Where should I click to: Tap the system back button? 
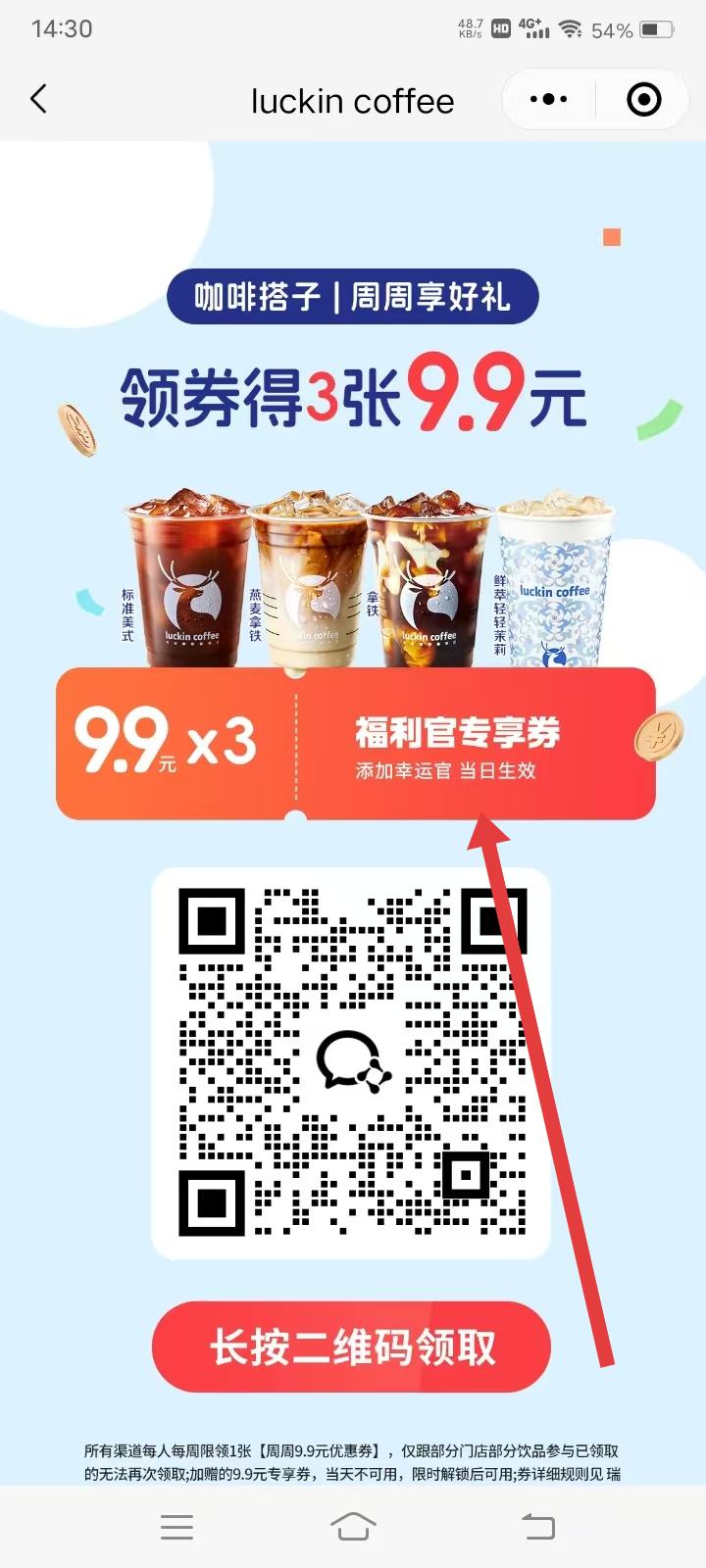[x=536, y=1527]
